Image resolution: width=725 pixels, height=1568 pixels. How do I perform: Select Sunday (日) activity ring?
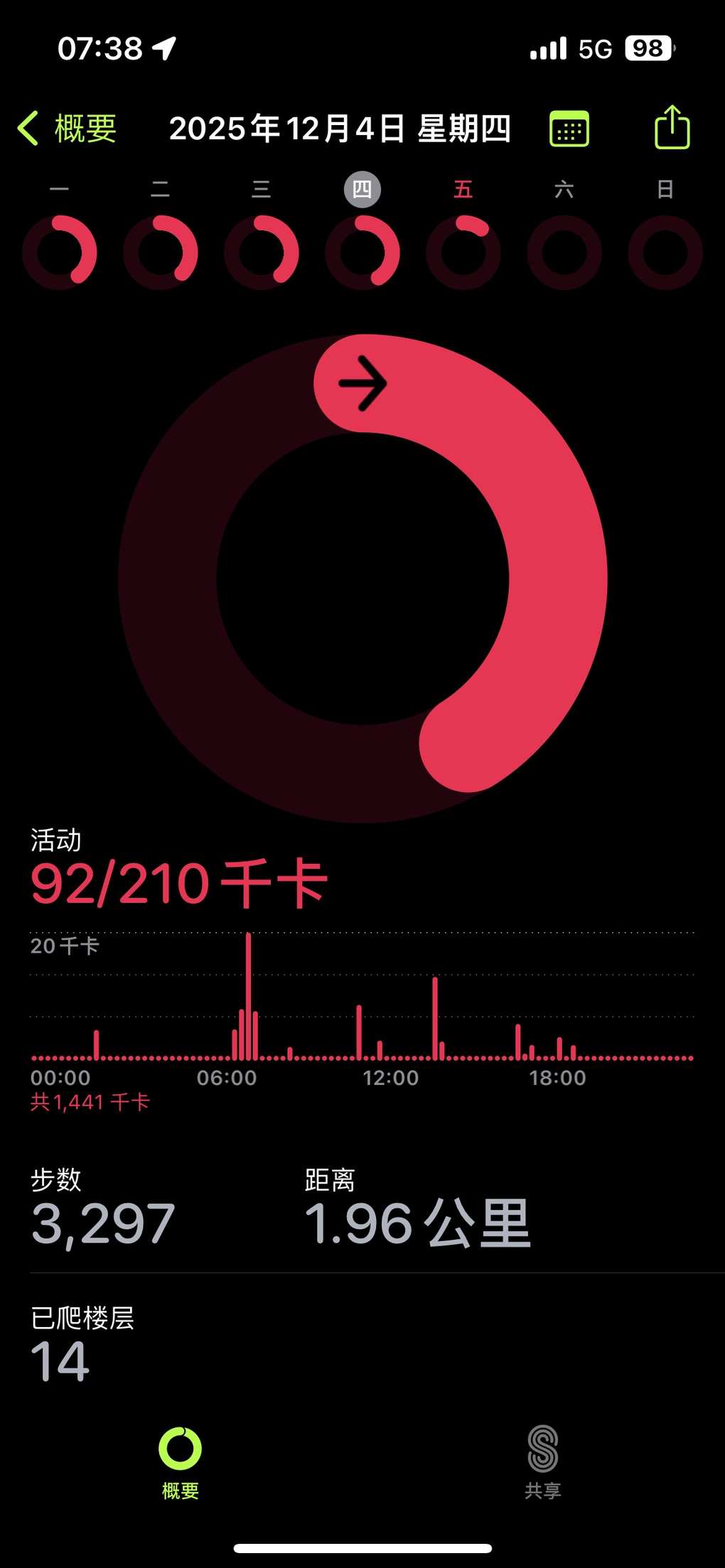click(665, 252)
